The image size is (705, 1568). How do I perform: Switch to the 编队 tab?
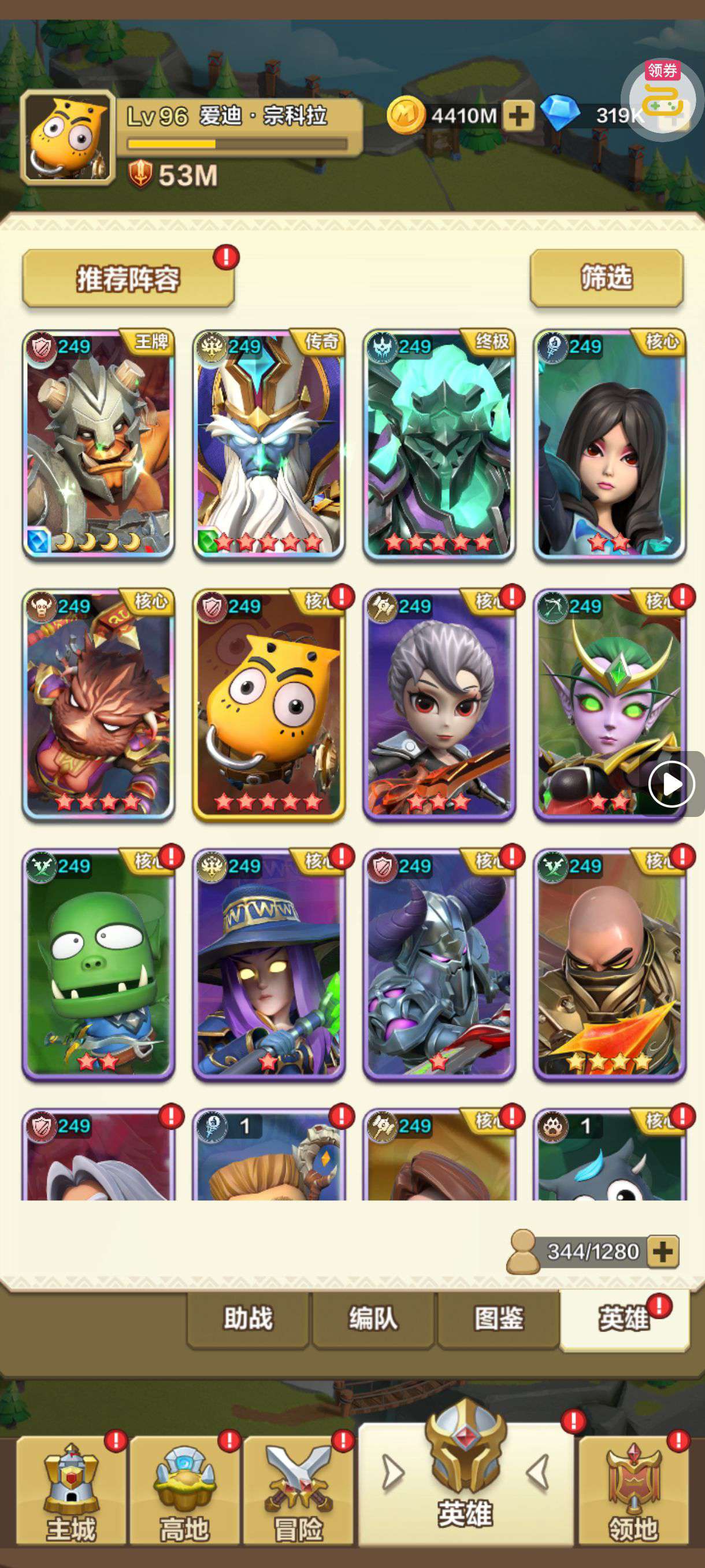point(373,1318)
